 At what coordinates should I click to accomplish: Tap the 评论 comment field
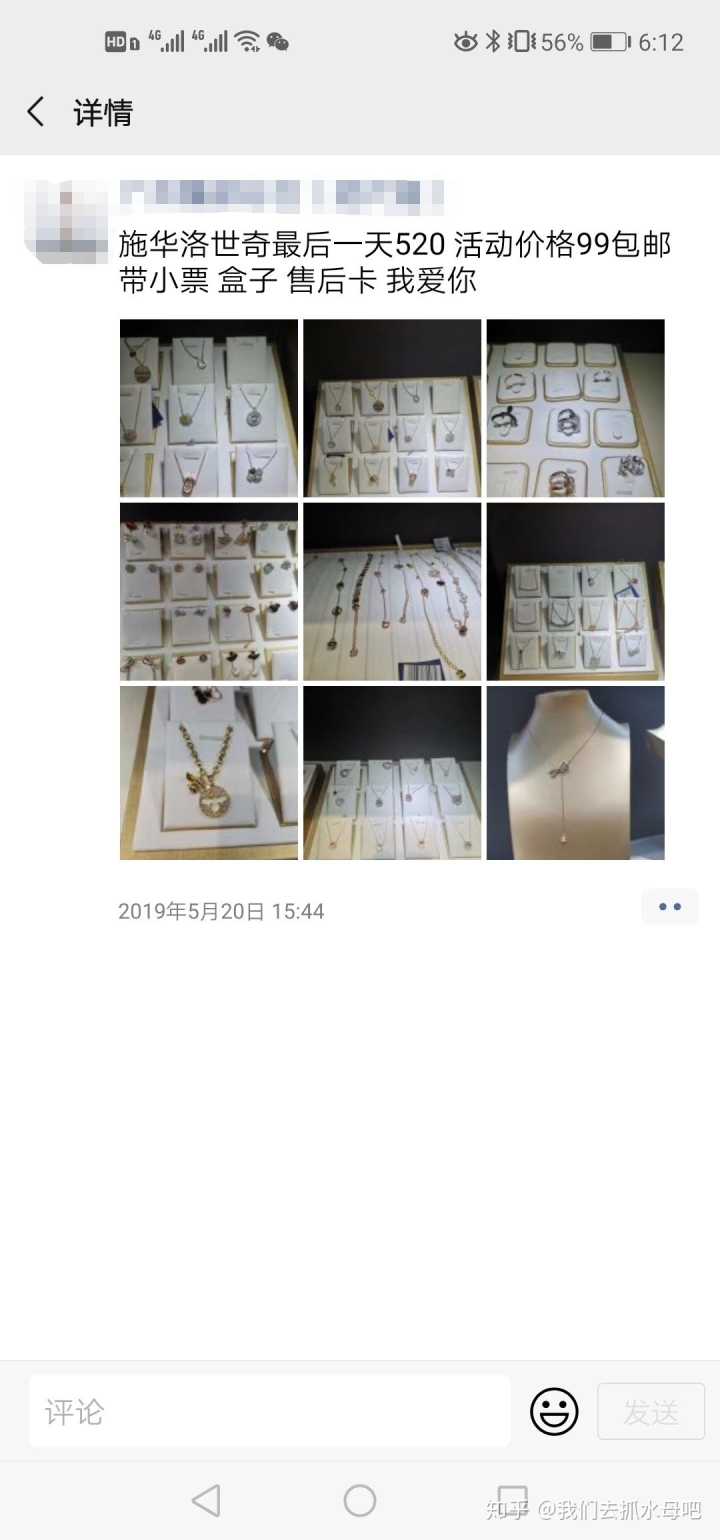pos(269,1412)
